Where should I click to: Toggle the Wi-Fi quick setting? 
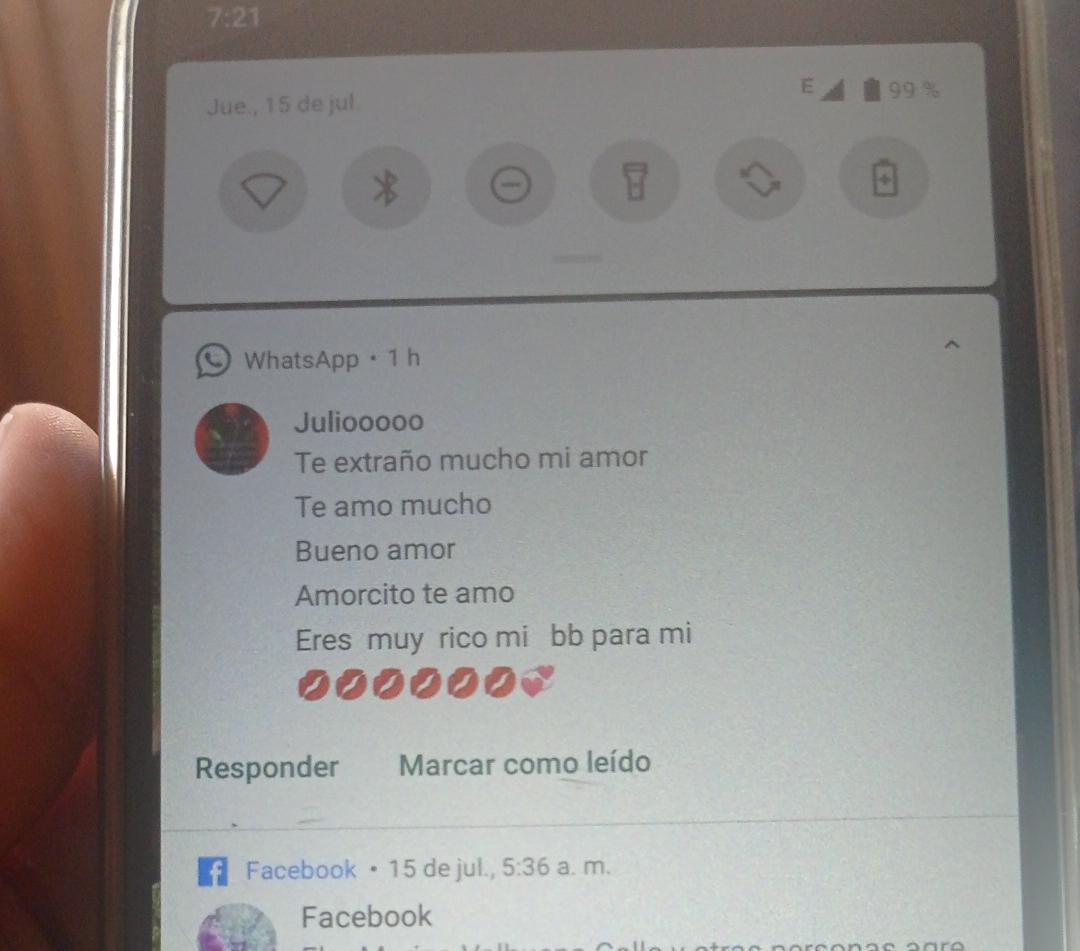tap(262, 187)
